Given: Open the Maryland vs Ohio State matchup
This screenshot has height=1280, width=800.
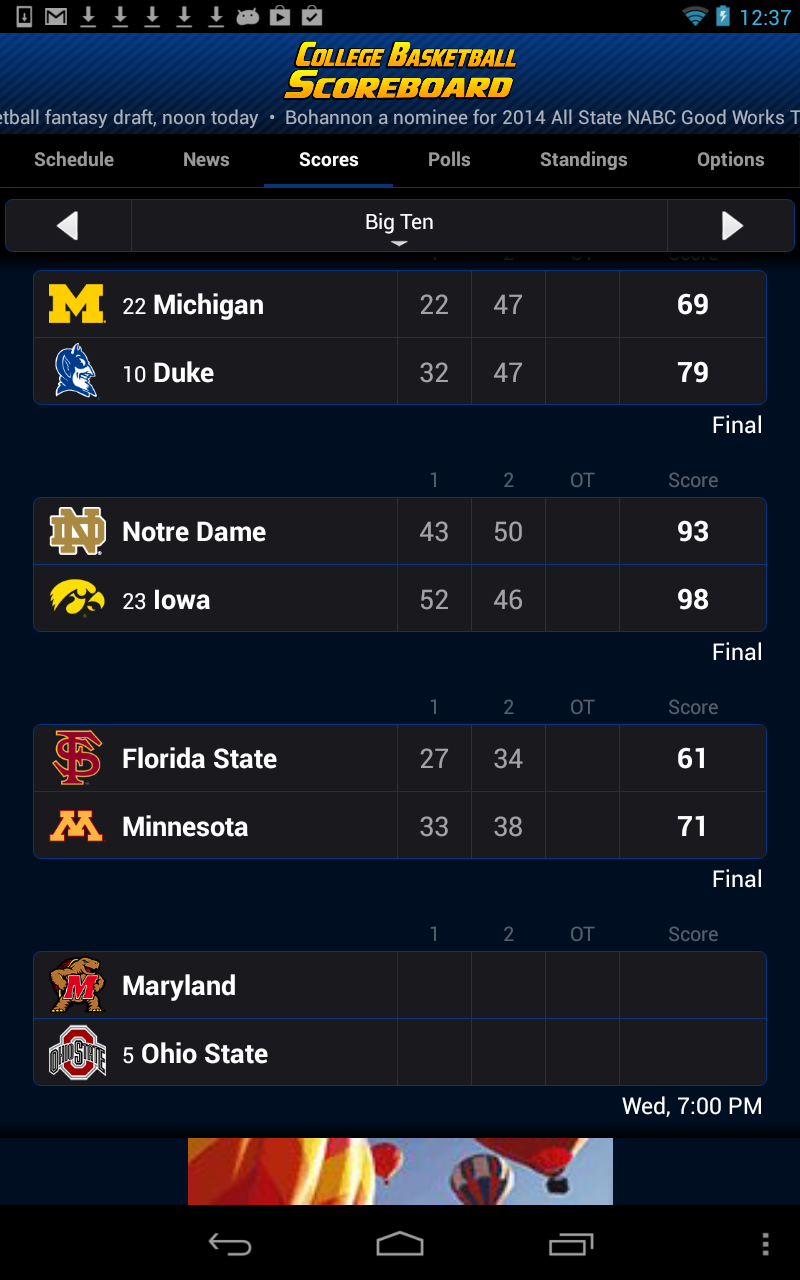Looking at the screenshot, I should tap(400, 1019).
